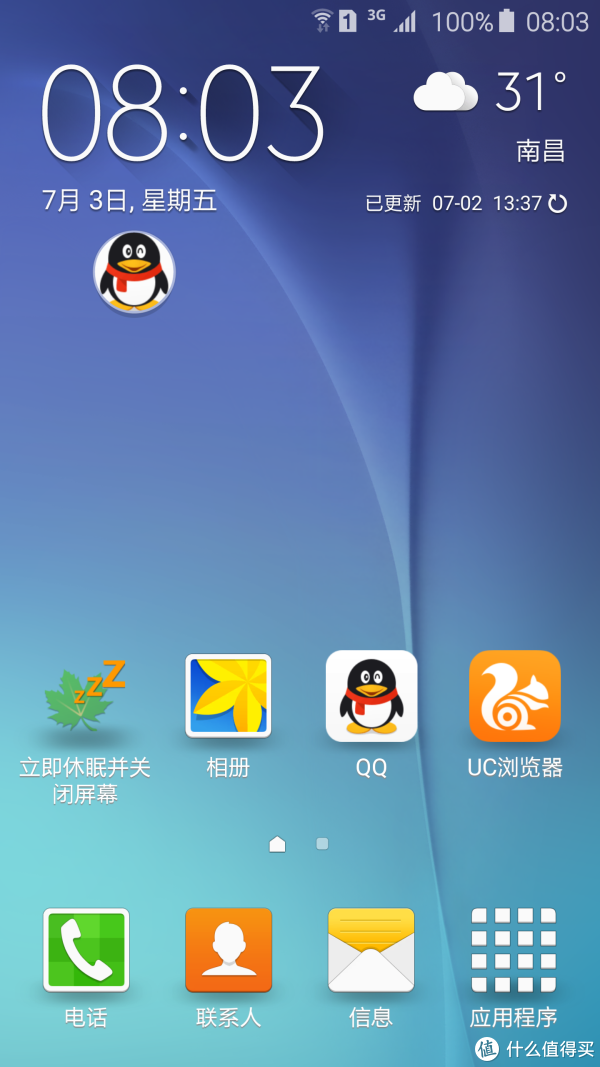Go to the second home screen page indicator

click(x=322, y=844)
